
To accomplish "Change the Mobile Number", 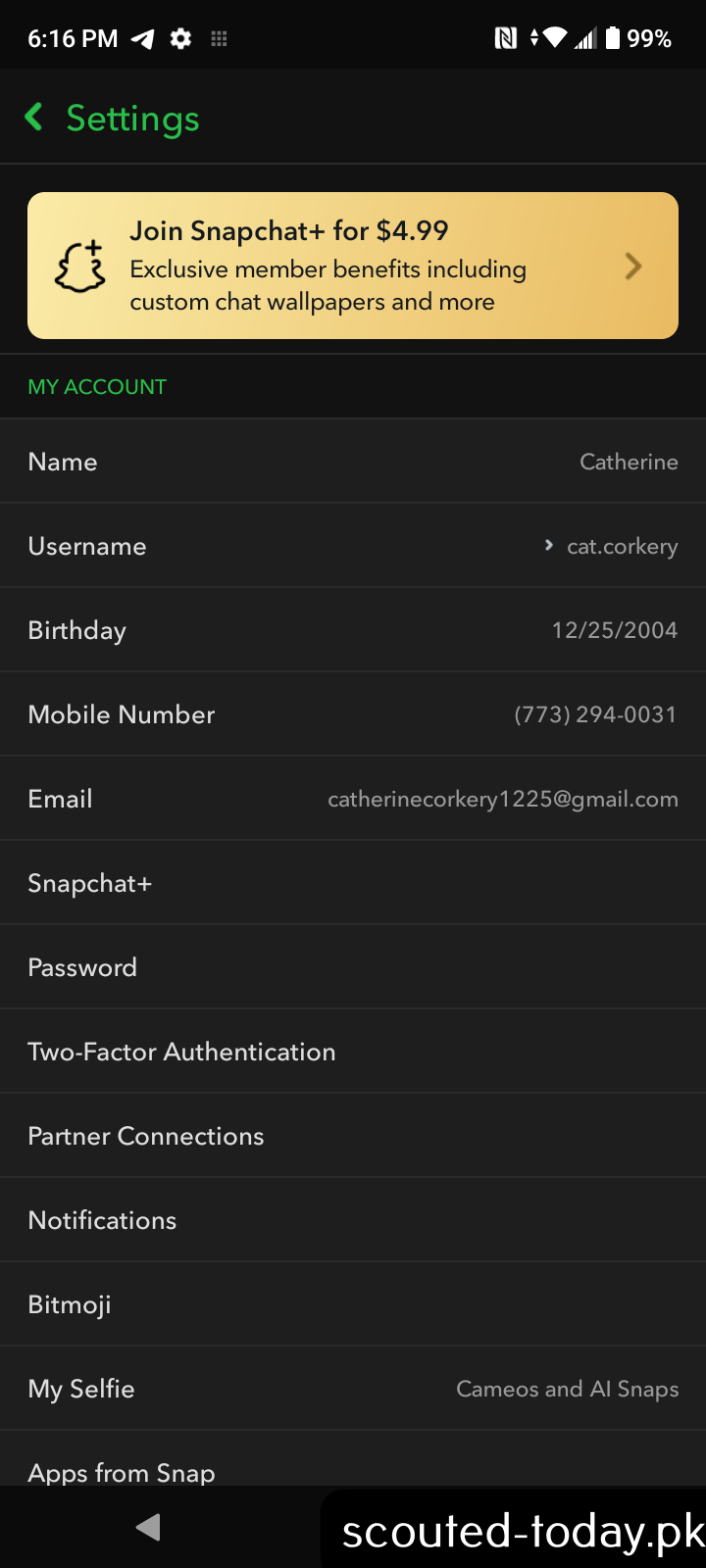I will click(353, 714).
